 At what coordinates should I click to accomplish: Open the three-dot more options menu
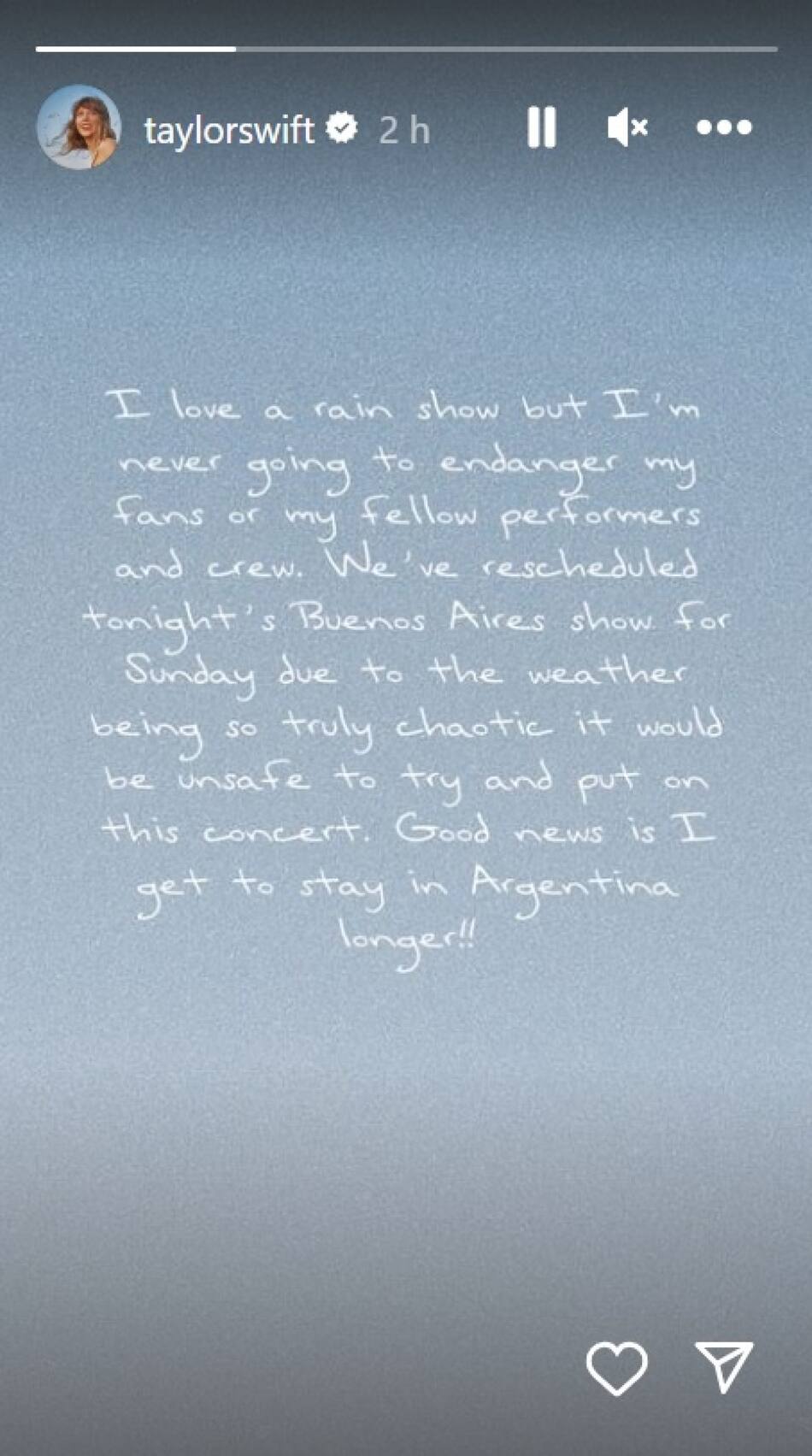723,127
